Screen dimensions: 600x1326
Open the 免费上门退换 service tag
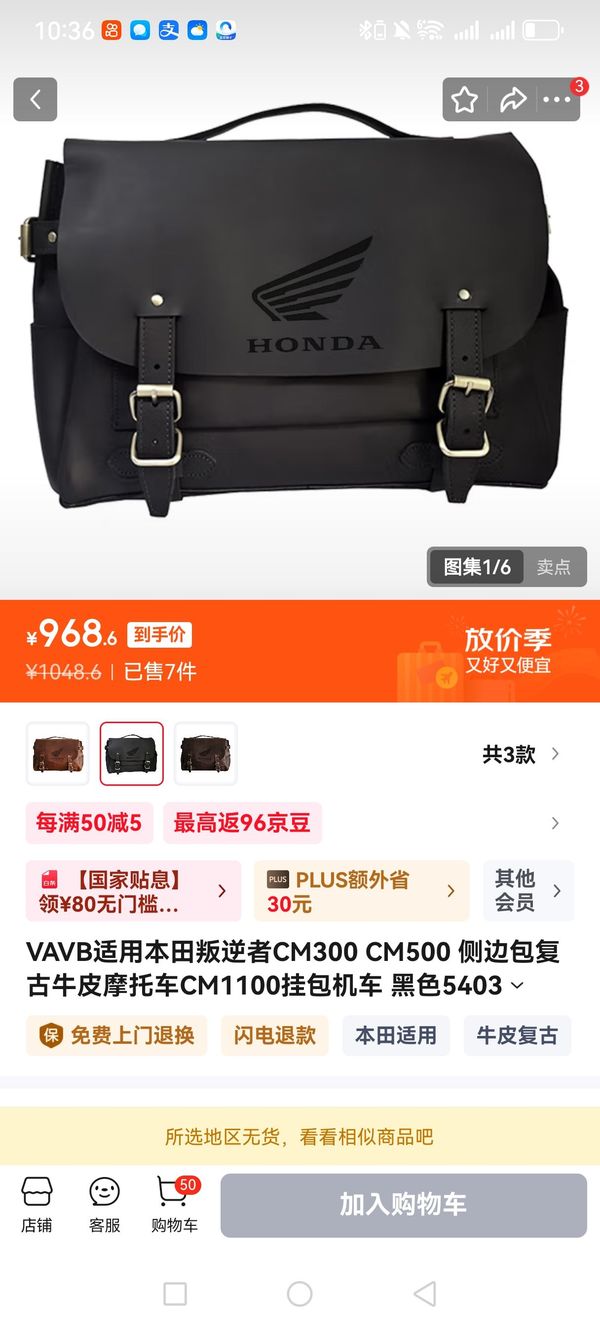tap(116, 1035)
